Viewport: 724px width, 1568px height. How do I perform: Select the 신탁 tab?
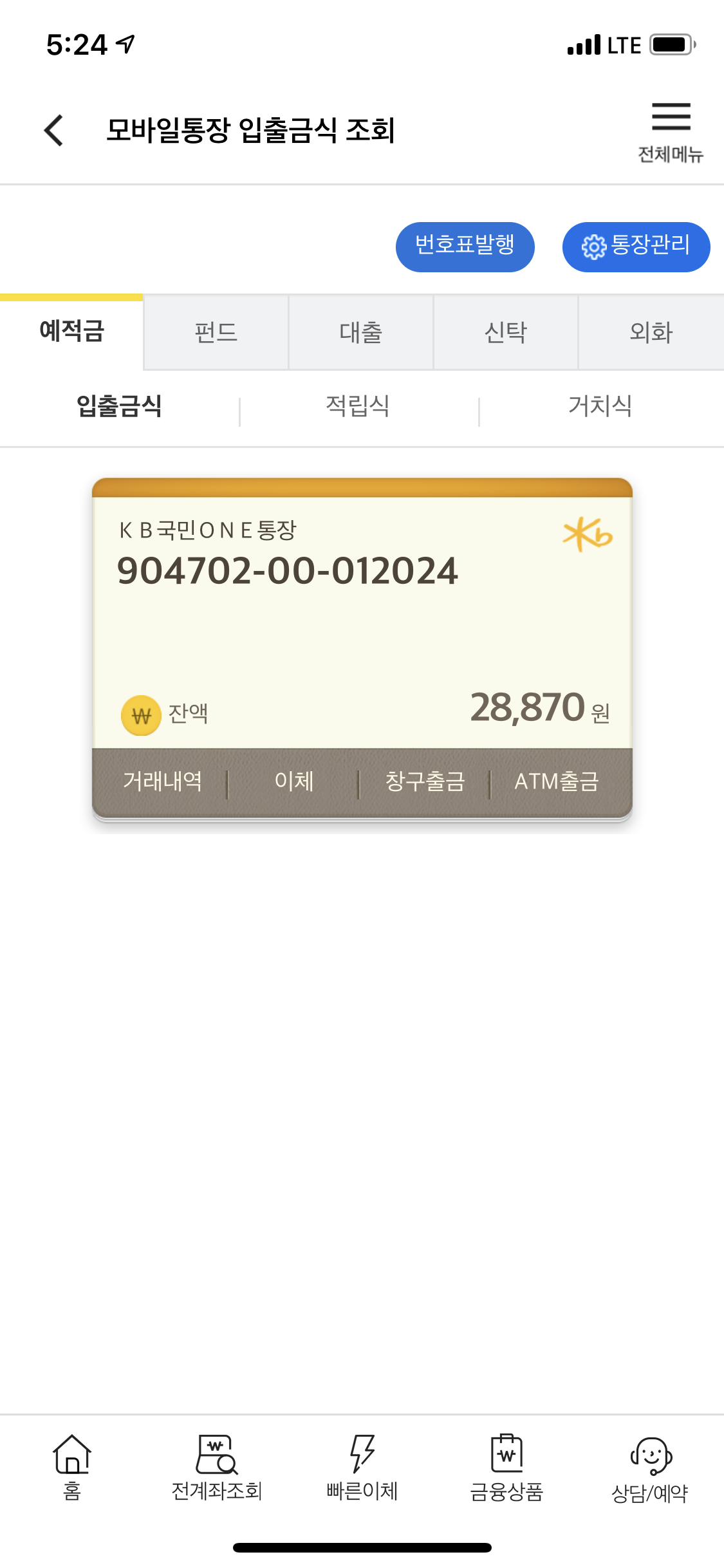click(506, 332)
